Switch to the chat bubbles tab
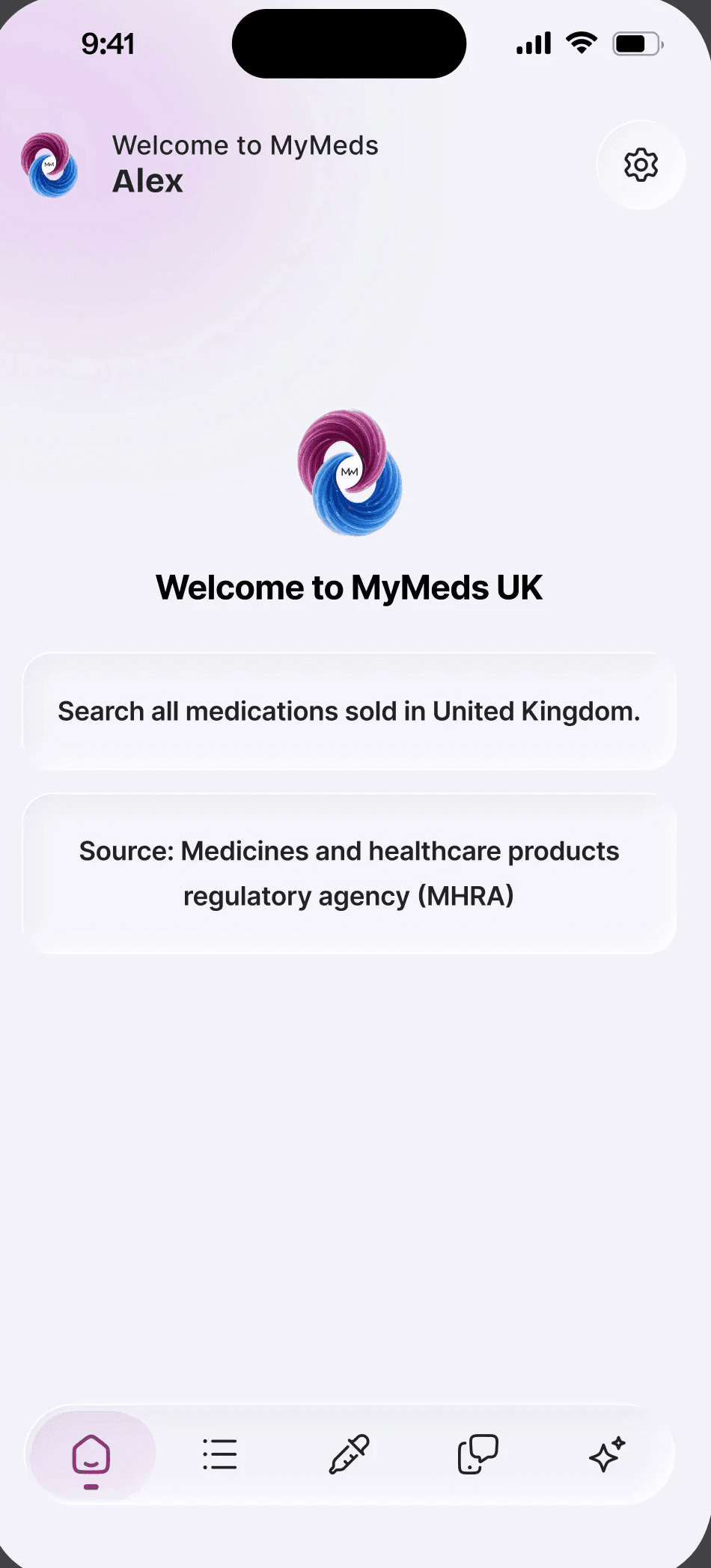Viewport: 711px width, 1568px height. pos(478,1454)
